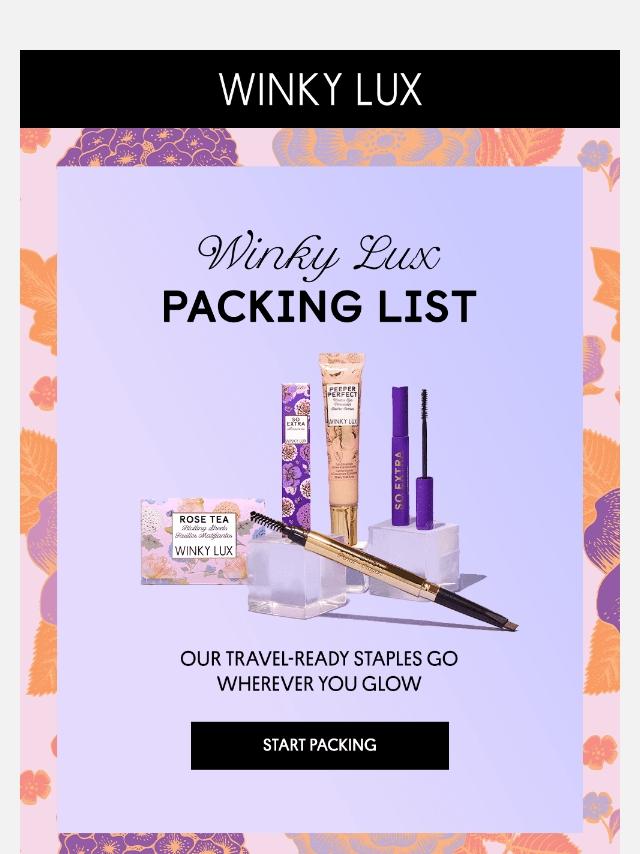Tap the START PACKING button
The height and width of the screenshot is (854, 640).
pos(320,745)
